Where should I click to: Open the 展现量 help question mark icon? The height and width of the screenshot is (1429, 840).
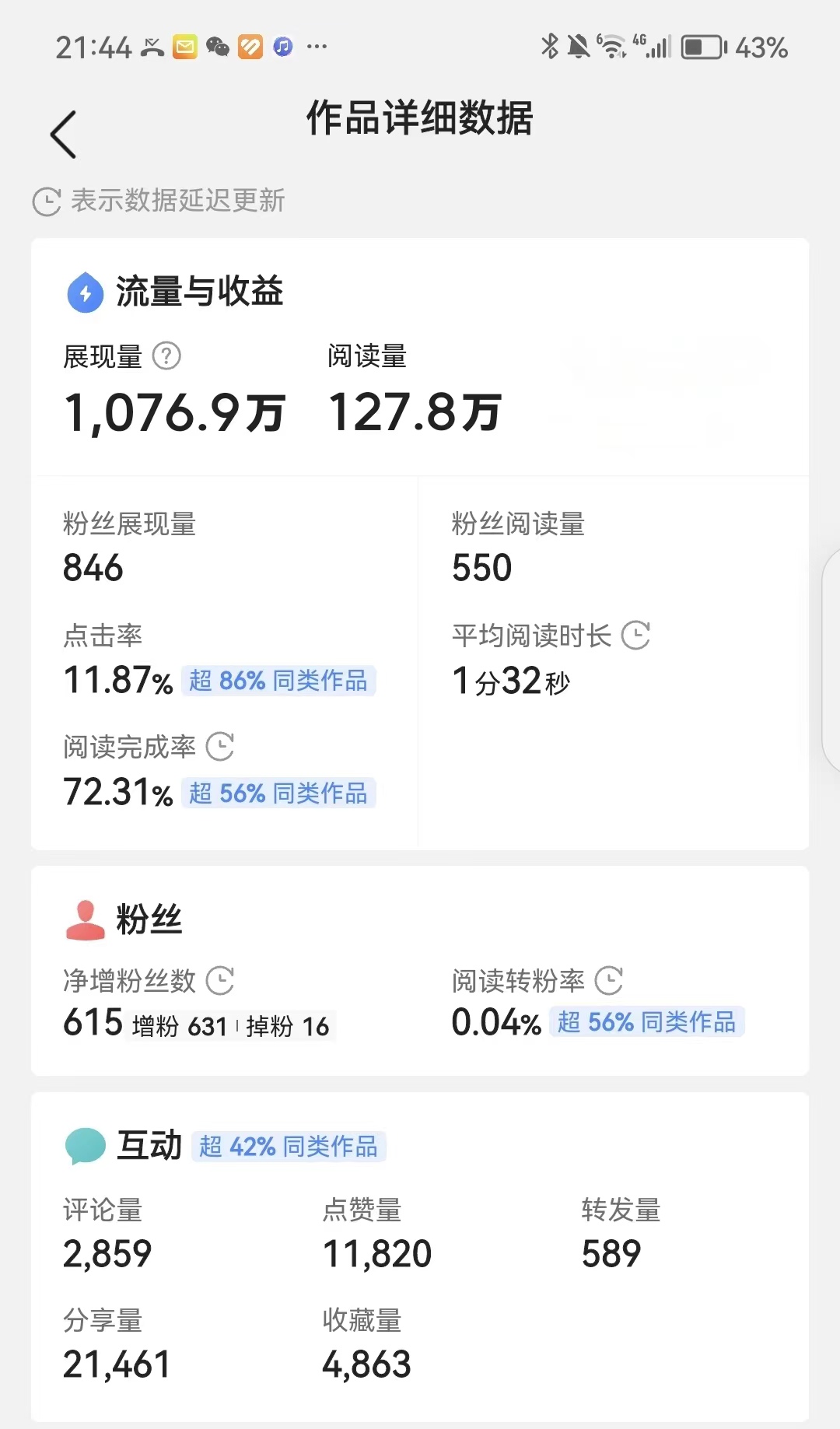[168, 356]
